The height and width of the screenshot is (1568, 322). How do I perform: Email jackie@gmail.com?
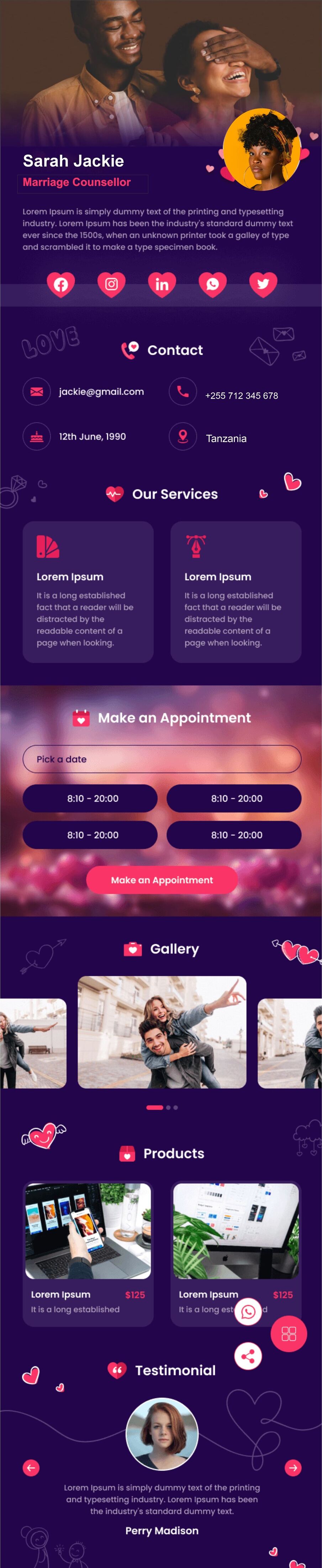click(101, 391)
